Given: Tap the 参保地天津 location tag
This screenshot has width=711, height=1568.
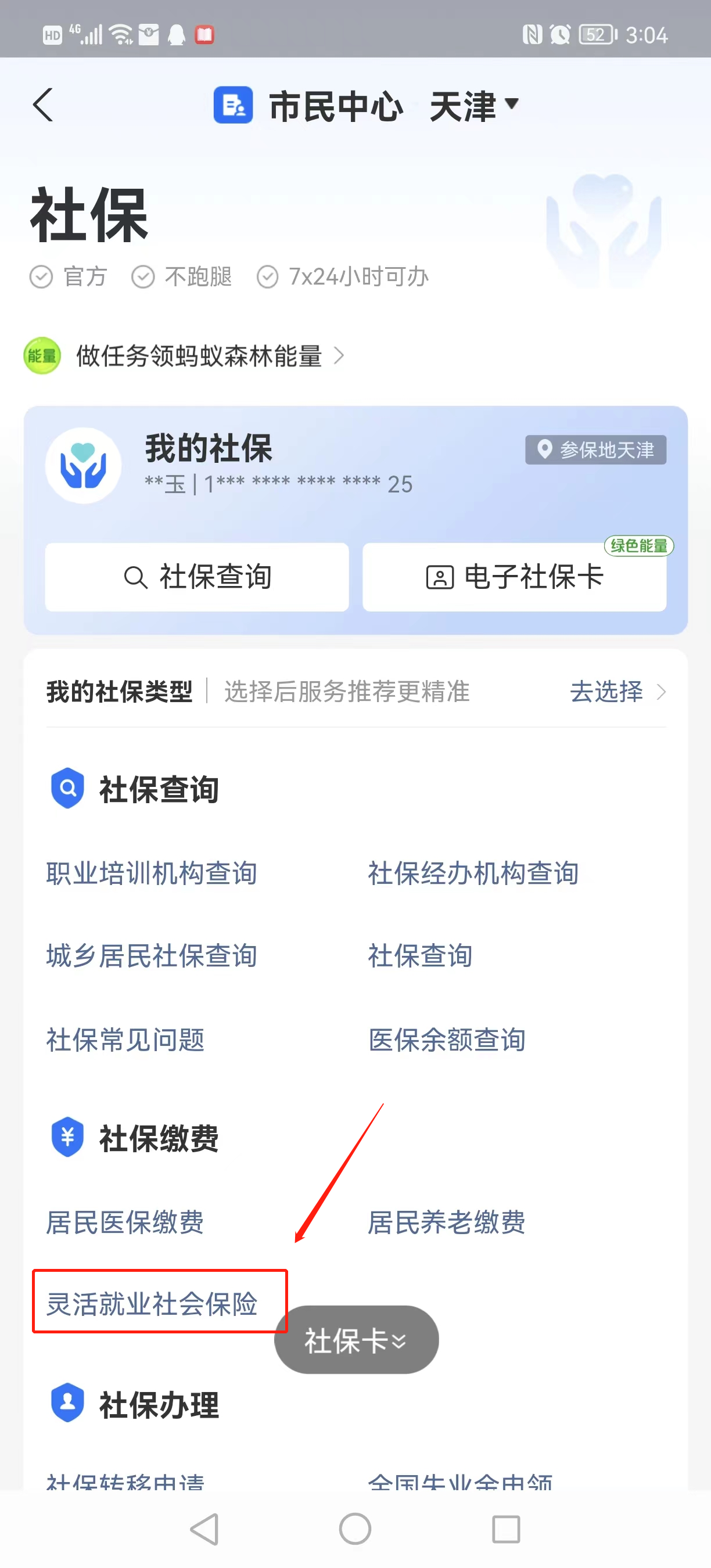Looking at the screenshot, I should [595, 450].
